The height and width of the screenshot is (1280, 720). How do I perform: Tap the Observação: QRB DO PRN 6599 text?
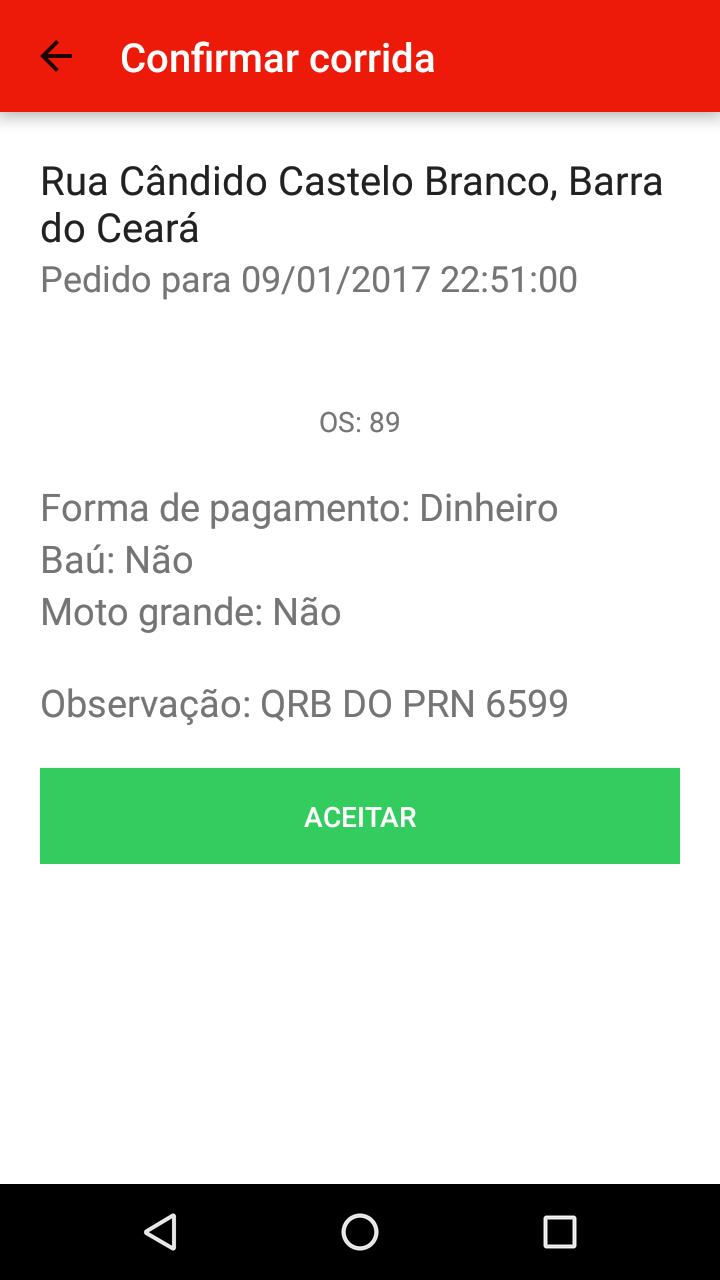tap(304, 704)
